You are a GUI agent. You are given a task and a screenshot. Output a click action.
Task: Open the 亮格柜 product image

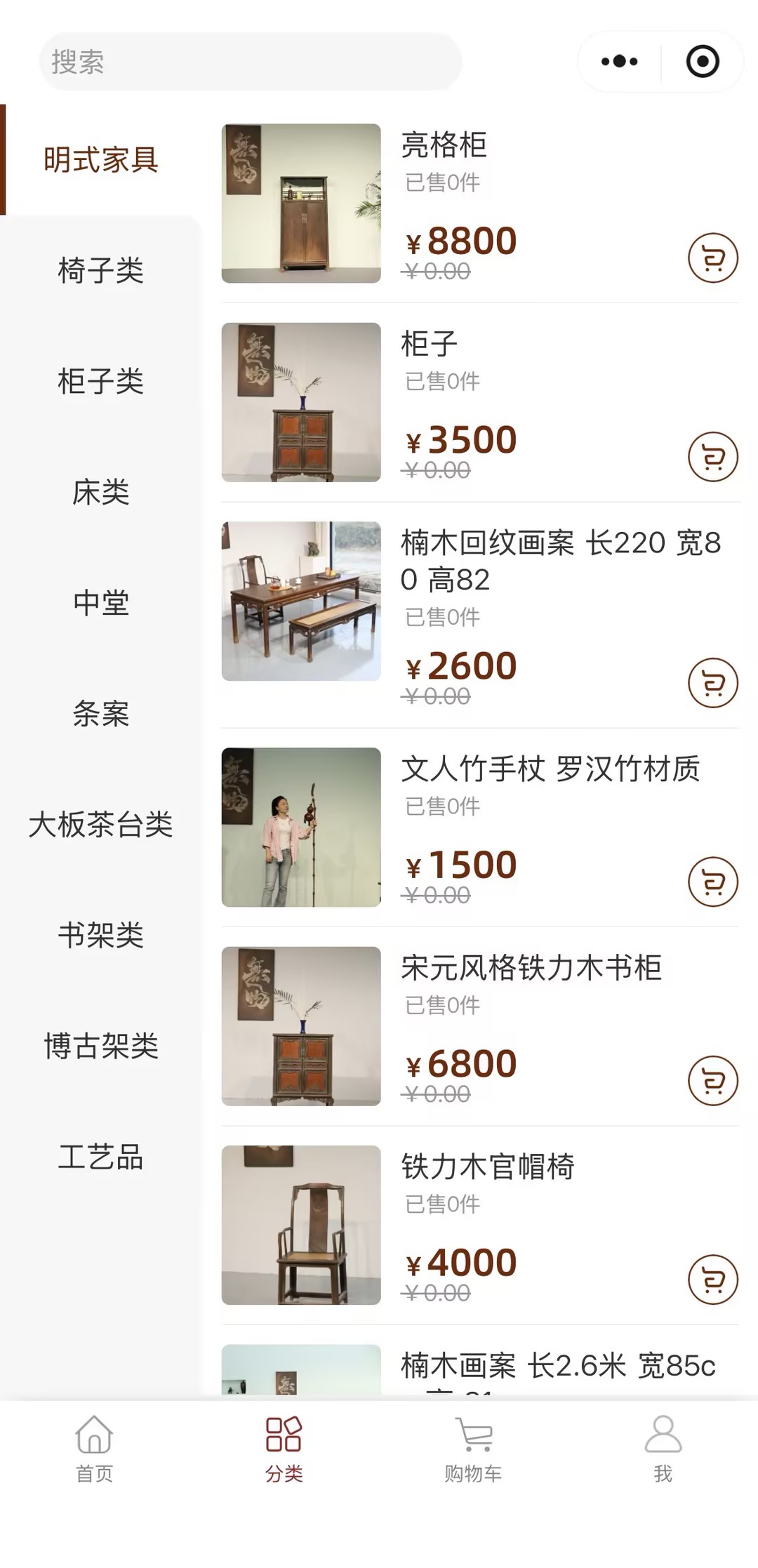point(301,204)
